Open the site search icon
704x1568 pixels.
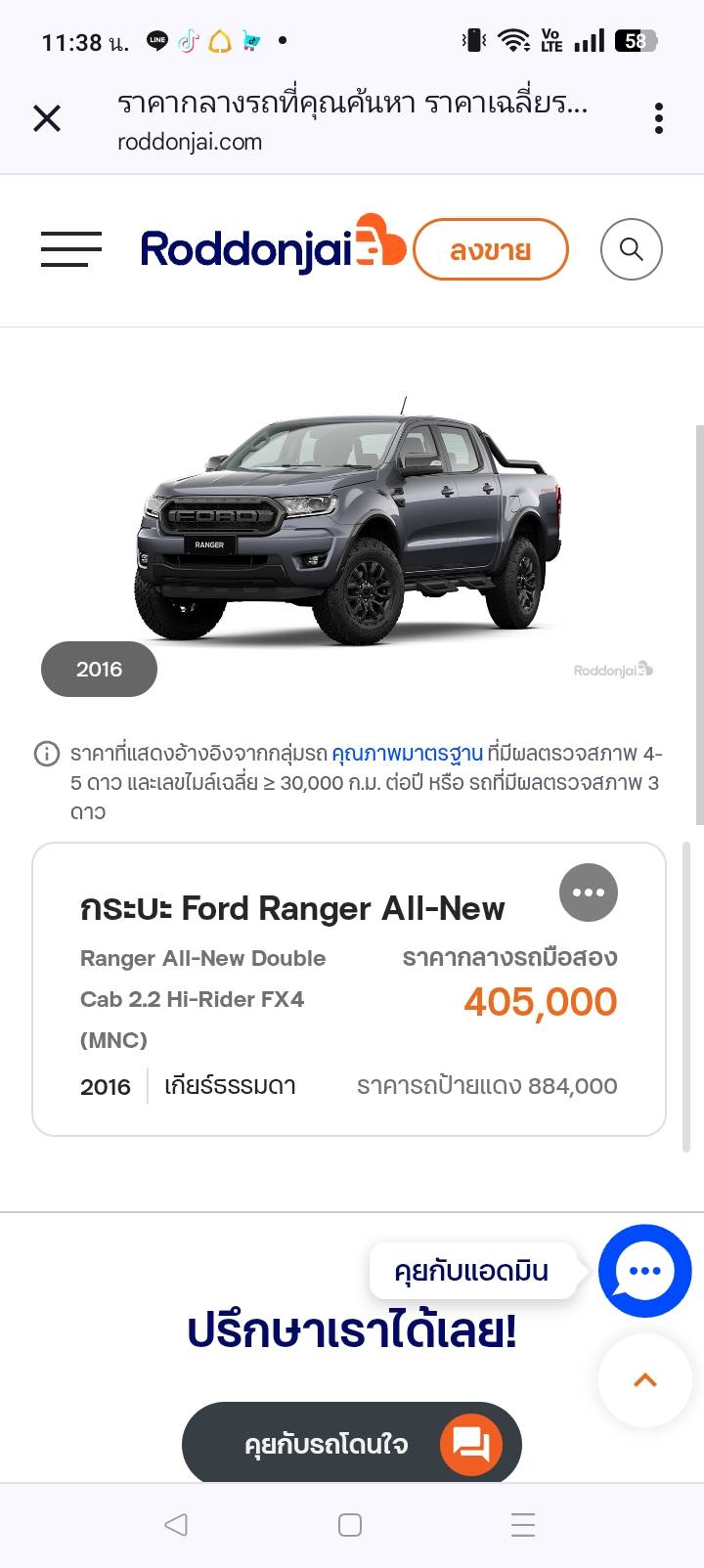pos(632,250)
